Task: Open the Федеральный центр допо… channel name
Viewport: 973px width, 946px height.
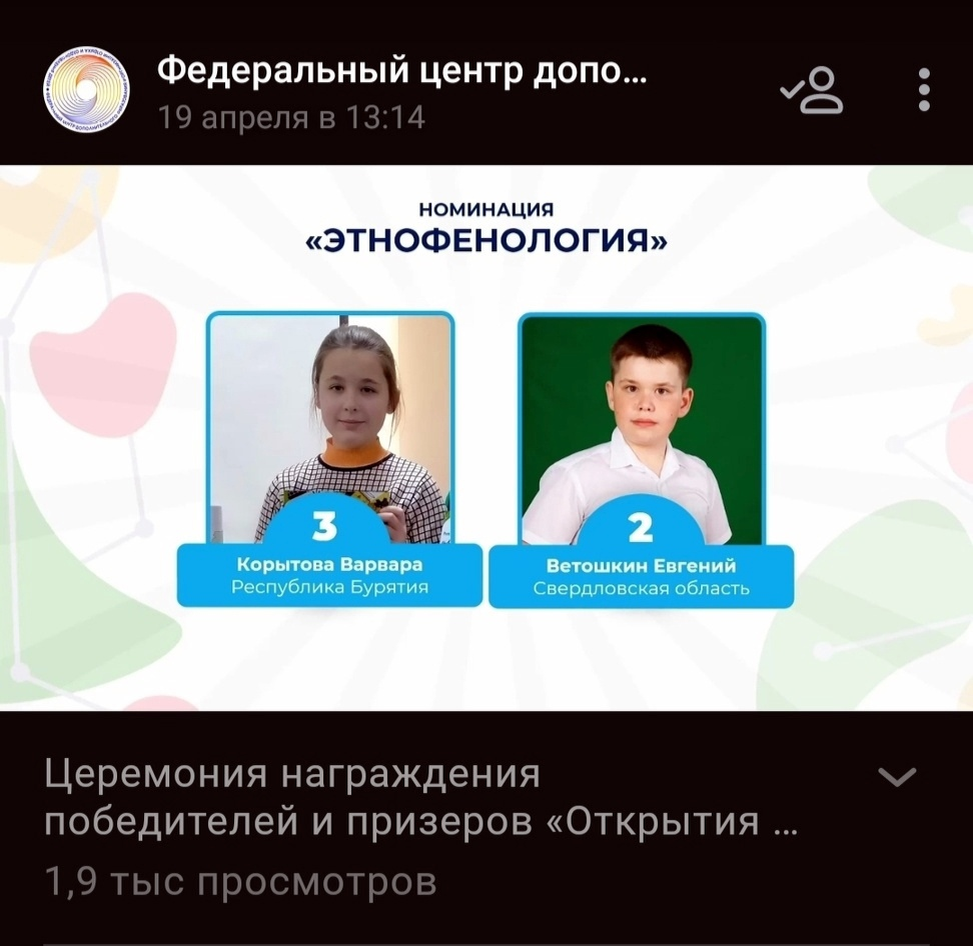Action: point(402,70)
